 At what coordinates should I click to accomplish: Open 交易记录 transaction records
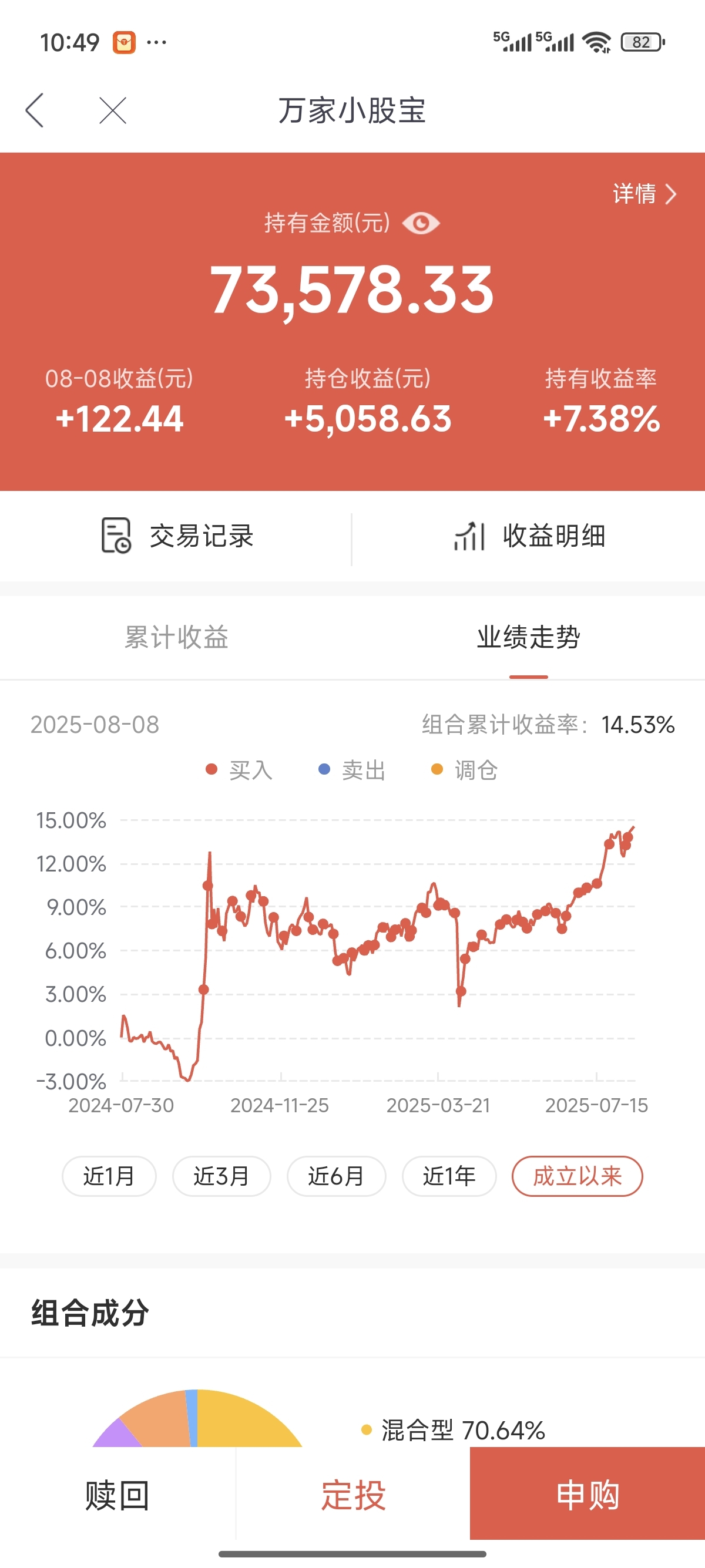177,536
